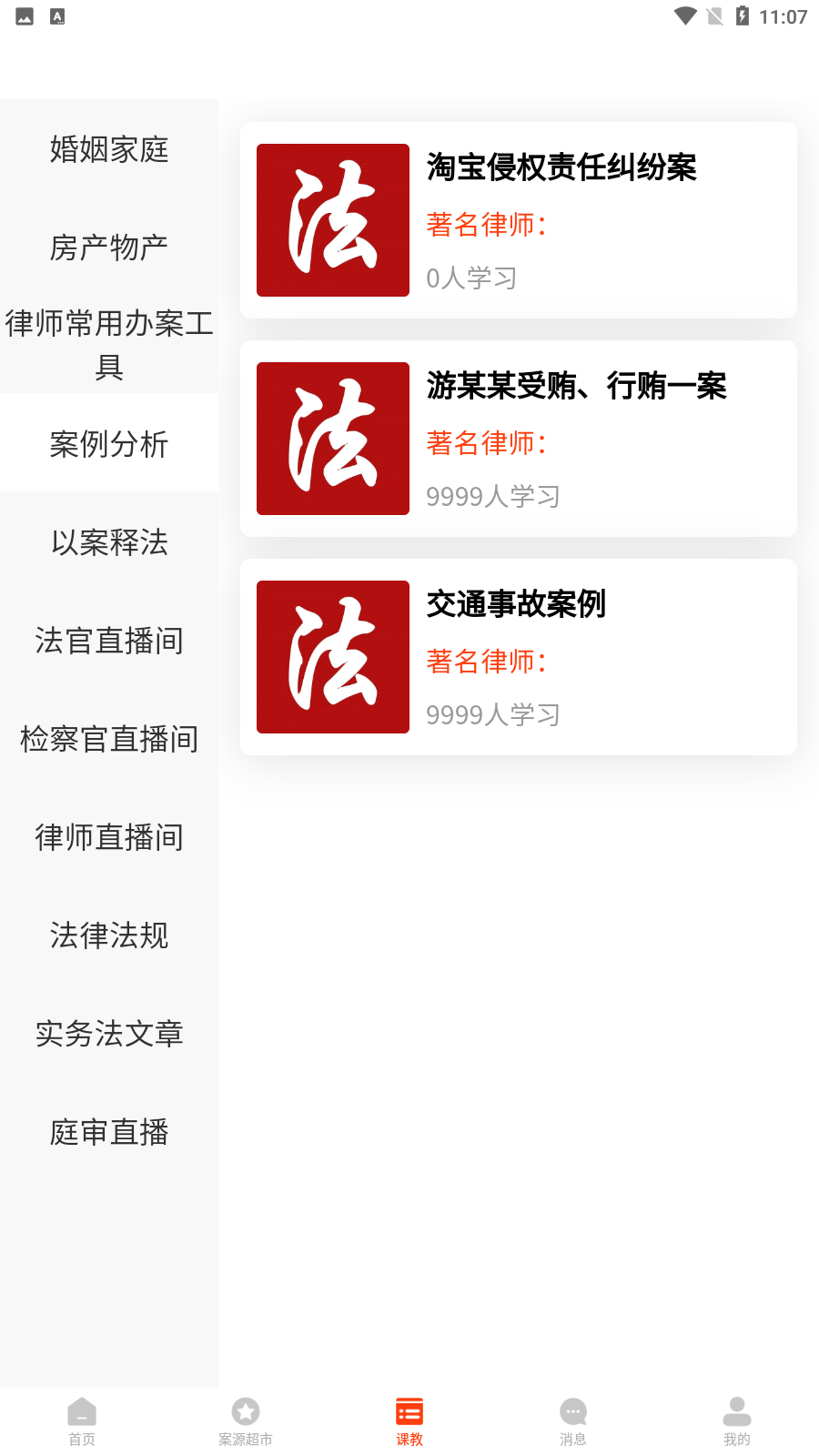The height and width of the screenshot is (1456, 819).
Task: Select the 课教 courses icon
Action: 409,1420
